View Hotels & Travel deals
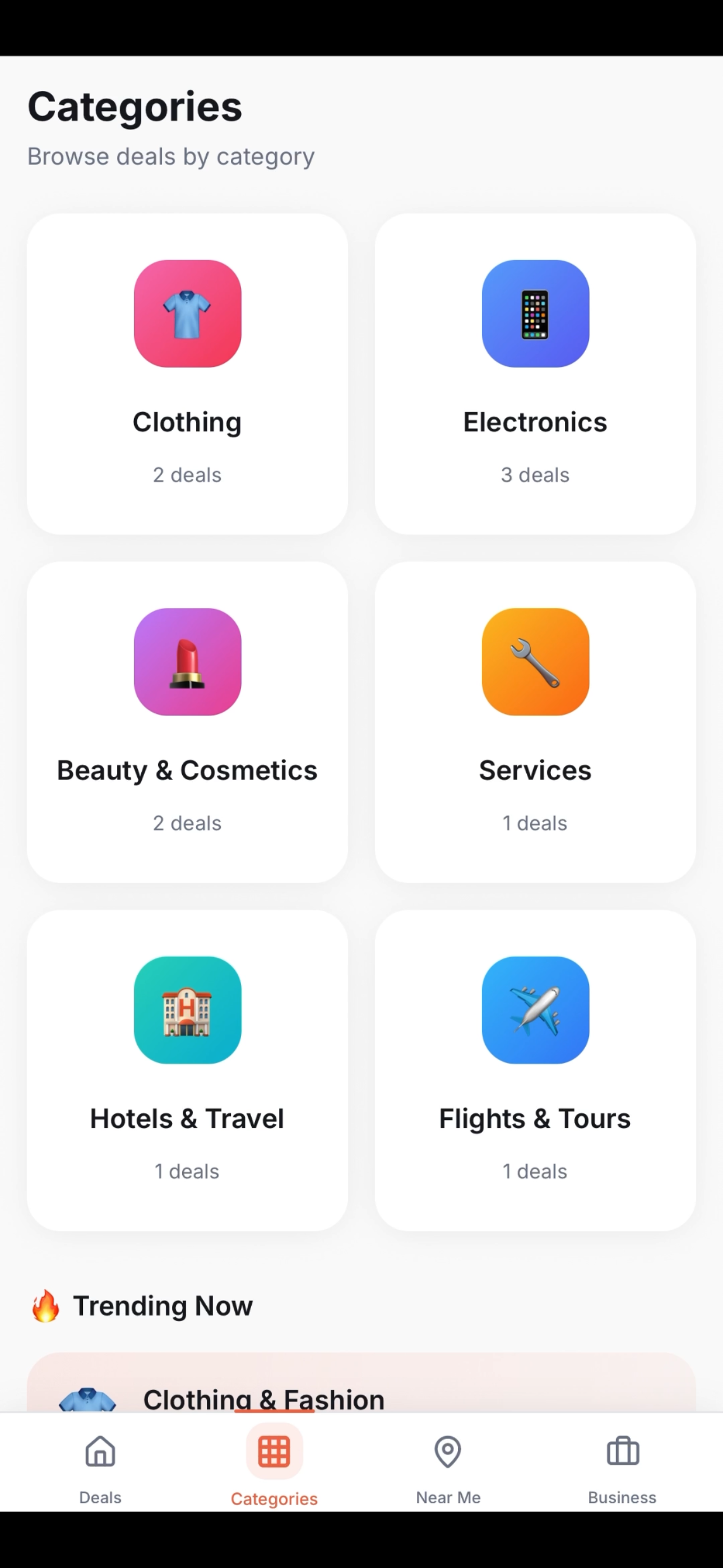The width and height of the screenshot is (723, 1568). point(187,1070)
